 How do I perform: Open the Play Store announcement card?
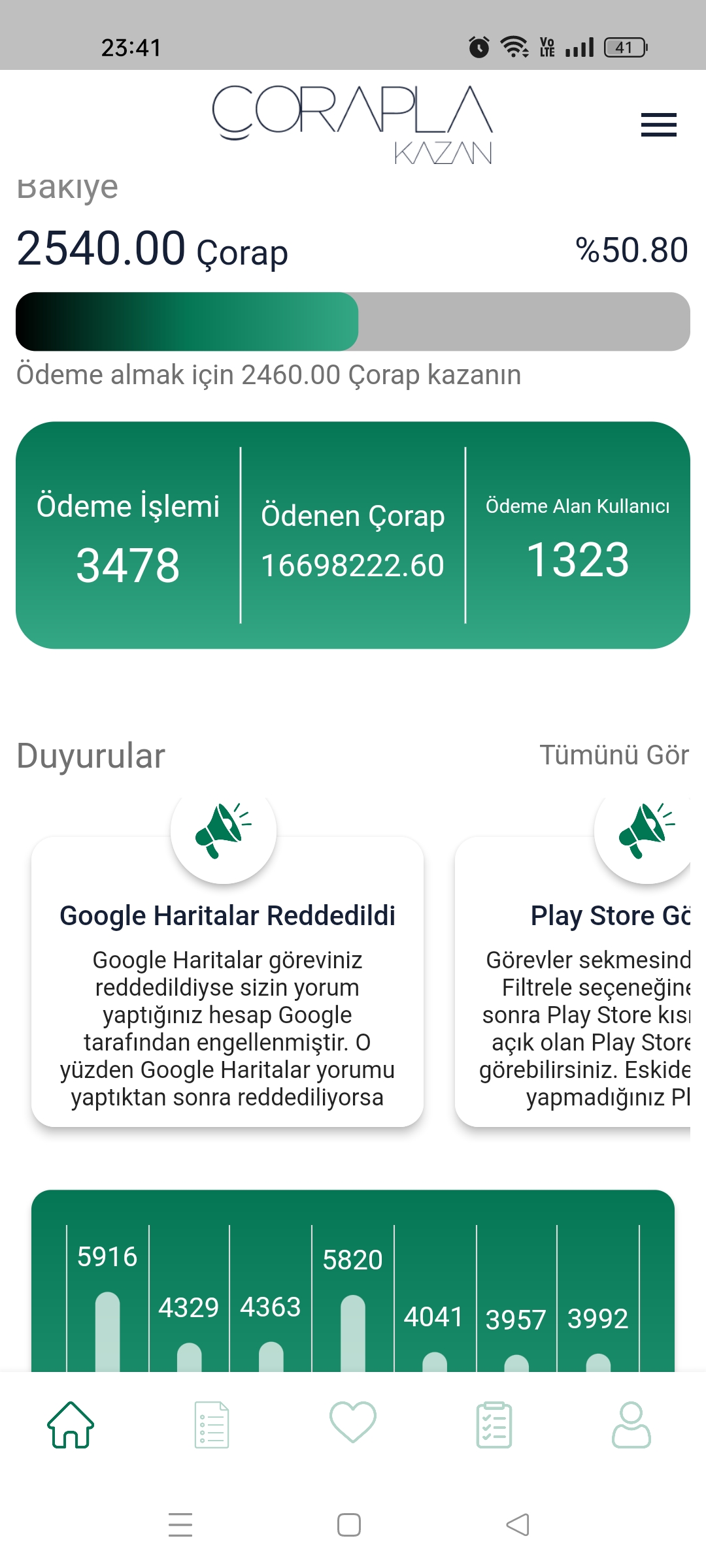pyautogui.click(x=573, y=981)
